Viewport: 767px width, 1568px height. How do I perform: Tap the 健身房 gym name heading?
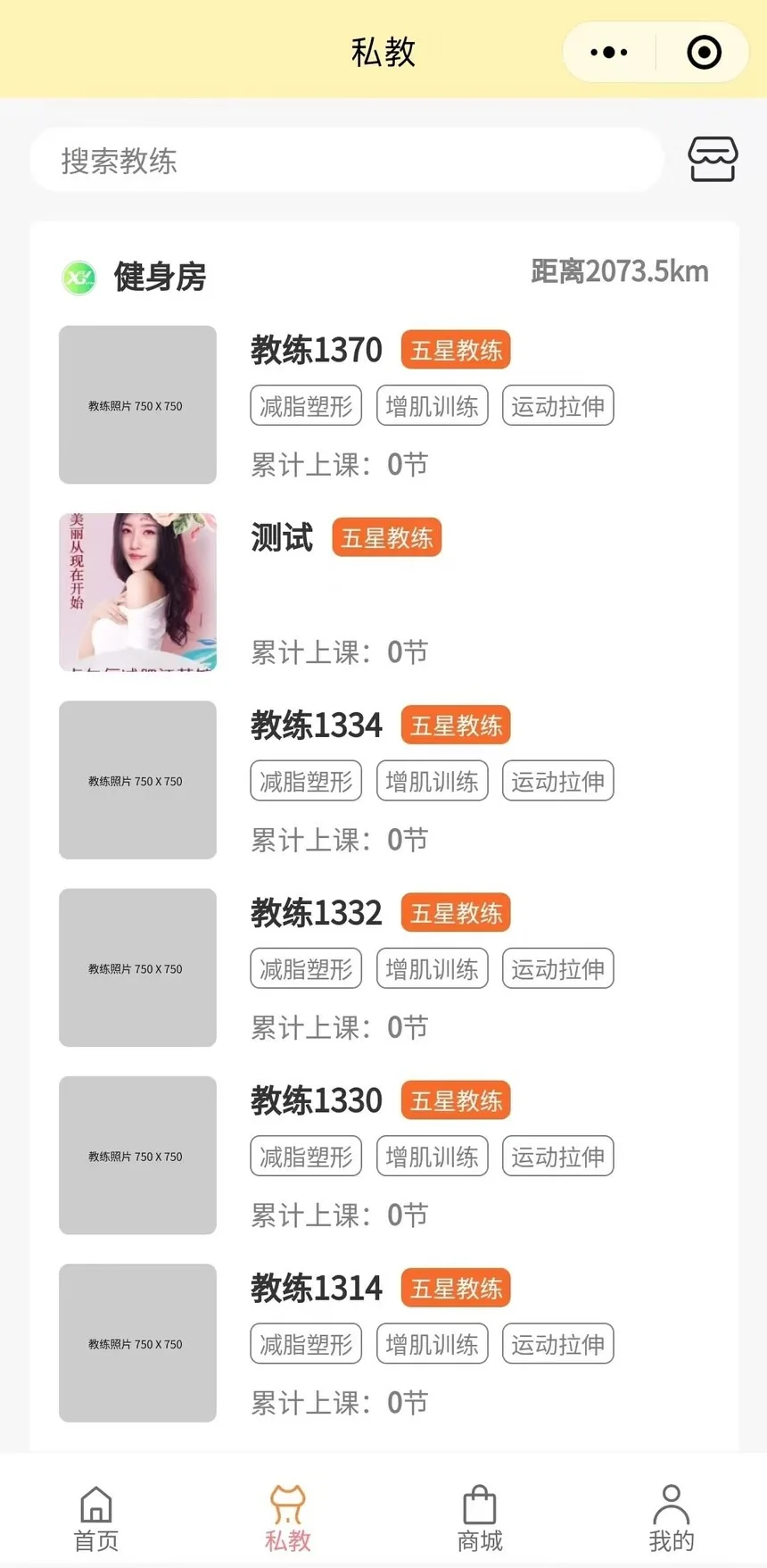[x=160, y=278]
